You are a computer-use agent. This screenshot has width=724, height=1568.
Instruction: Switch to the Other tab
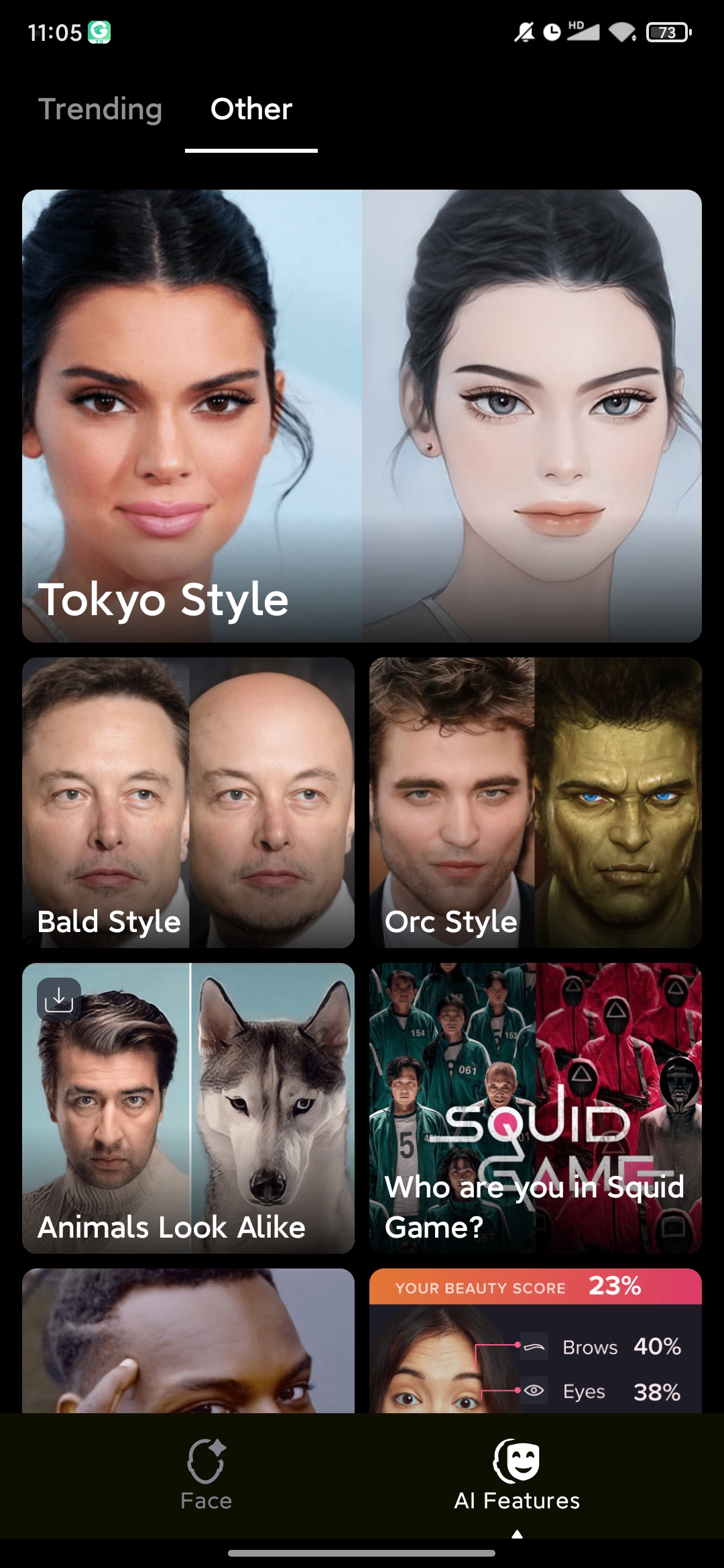(x=250, y=109)
